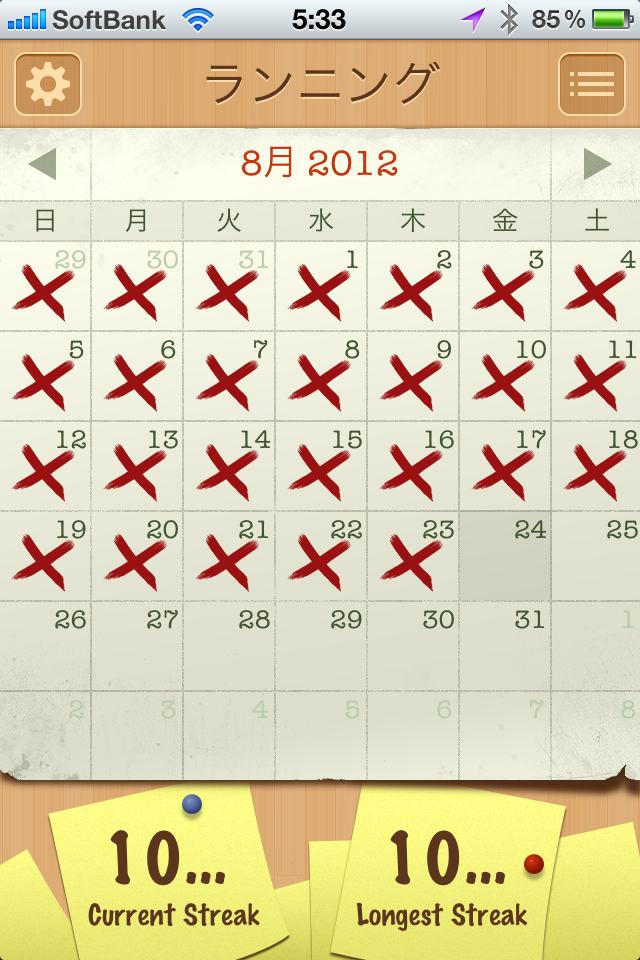This screenshot has height=960, width=640.
Task: Toggle the cross on August 19
Action: pyautogui.click(x=45, y=557)
